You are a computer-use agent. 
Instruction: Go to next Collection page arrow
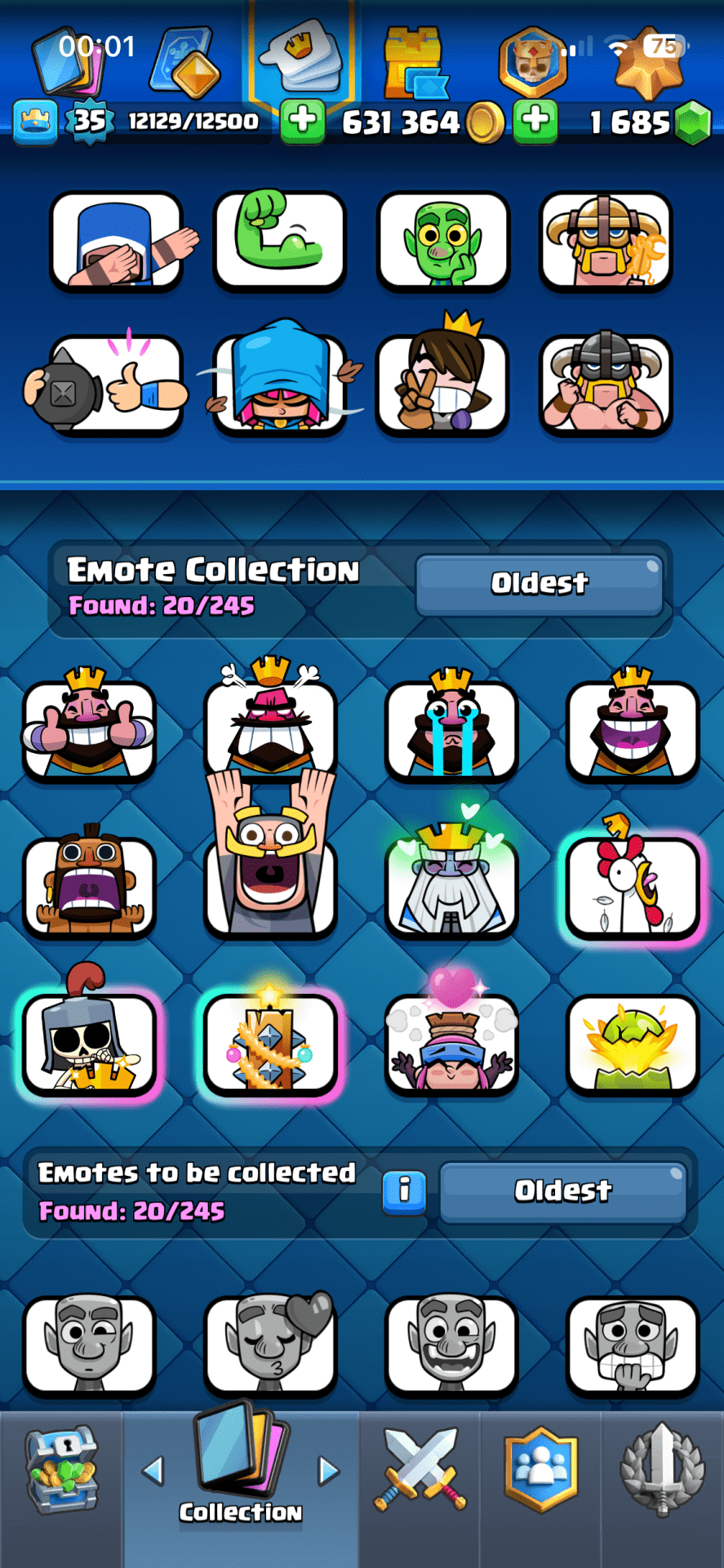[x=328, y=1471]
